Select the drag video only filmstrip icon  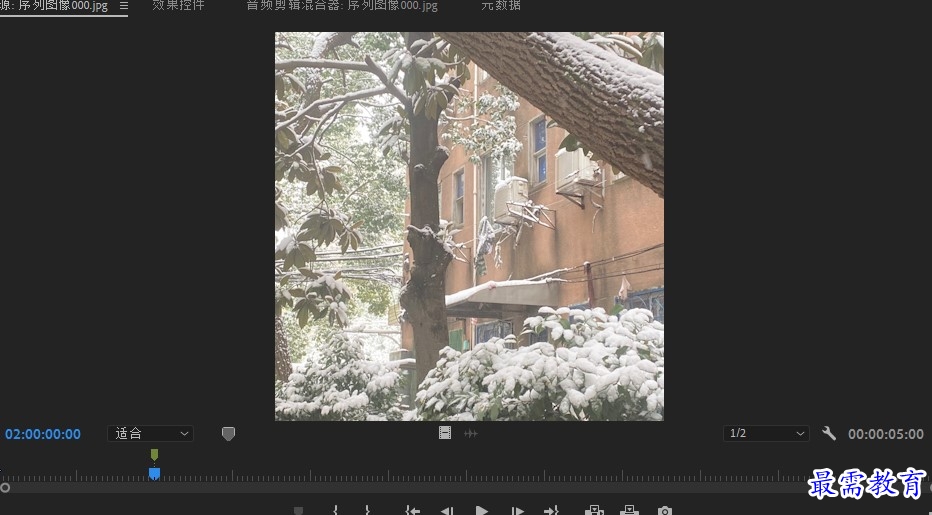click(x=445, y=433)
